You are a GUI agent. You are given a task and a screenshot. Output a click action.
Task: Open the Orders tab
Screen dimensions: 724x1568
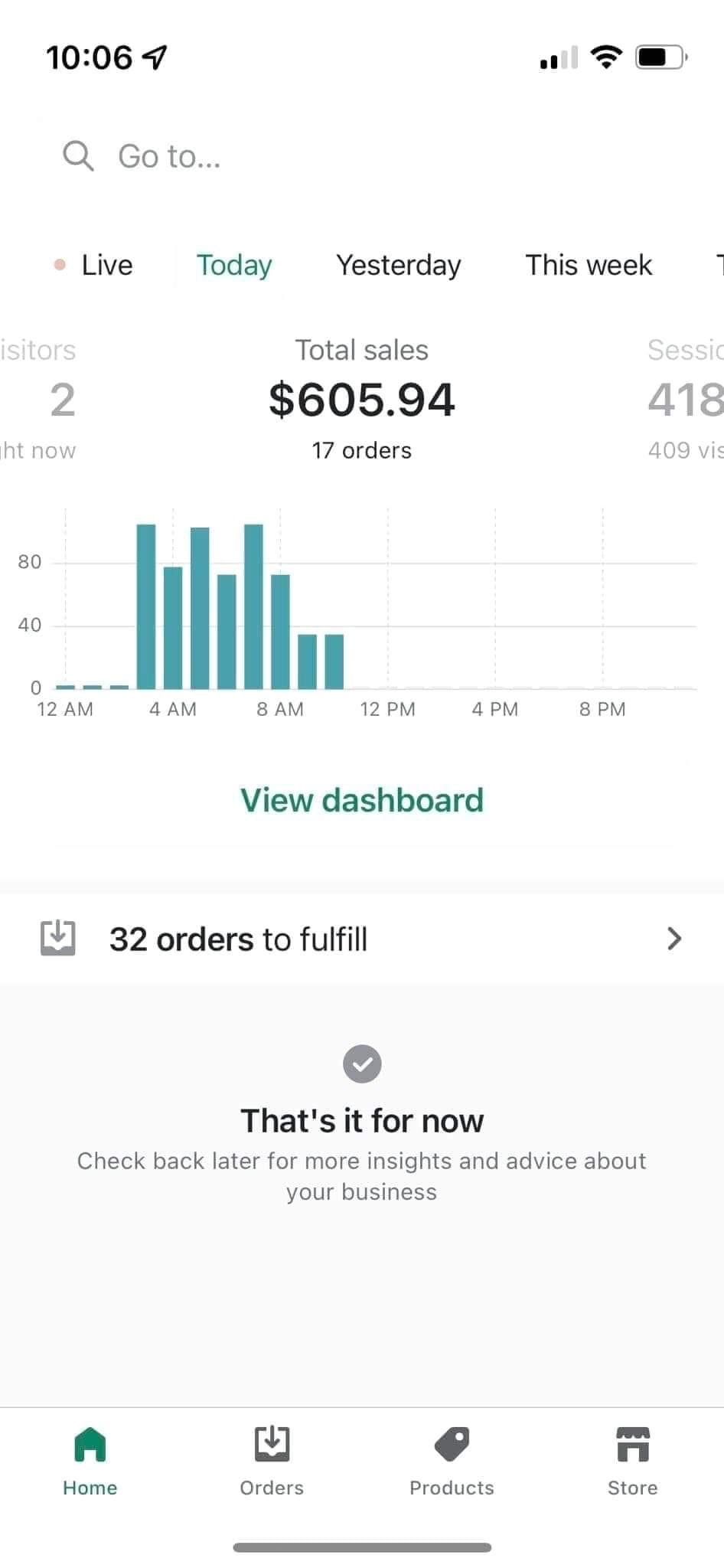pyautogui.click(x=272, y=1461)
